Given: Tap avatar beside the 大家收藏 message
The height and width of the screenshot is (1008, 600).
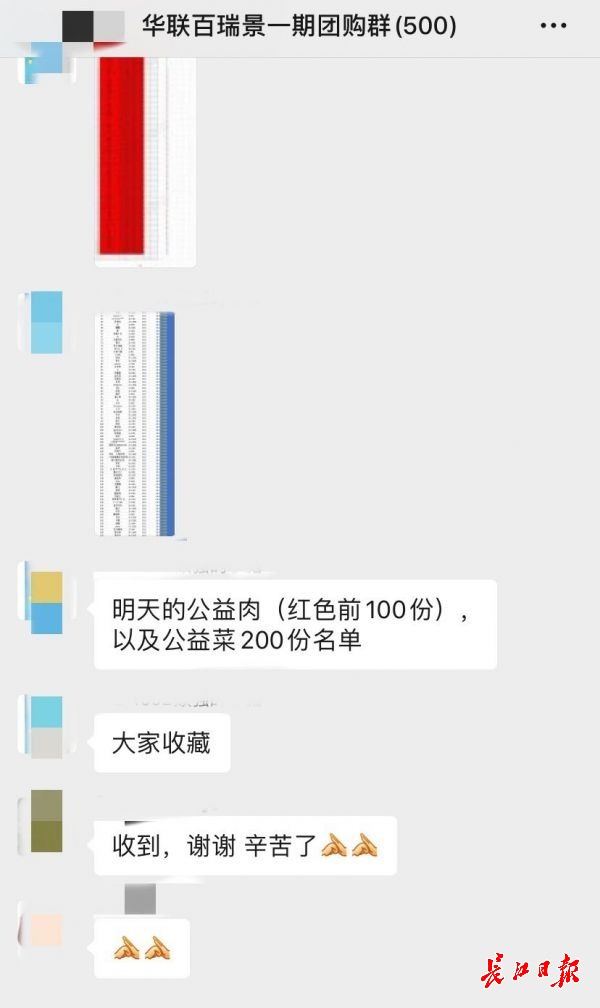Looking at the screenshot, I should (x=46, y=727).
